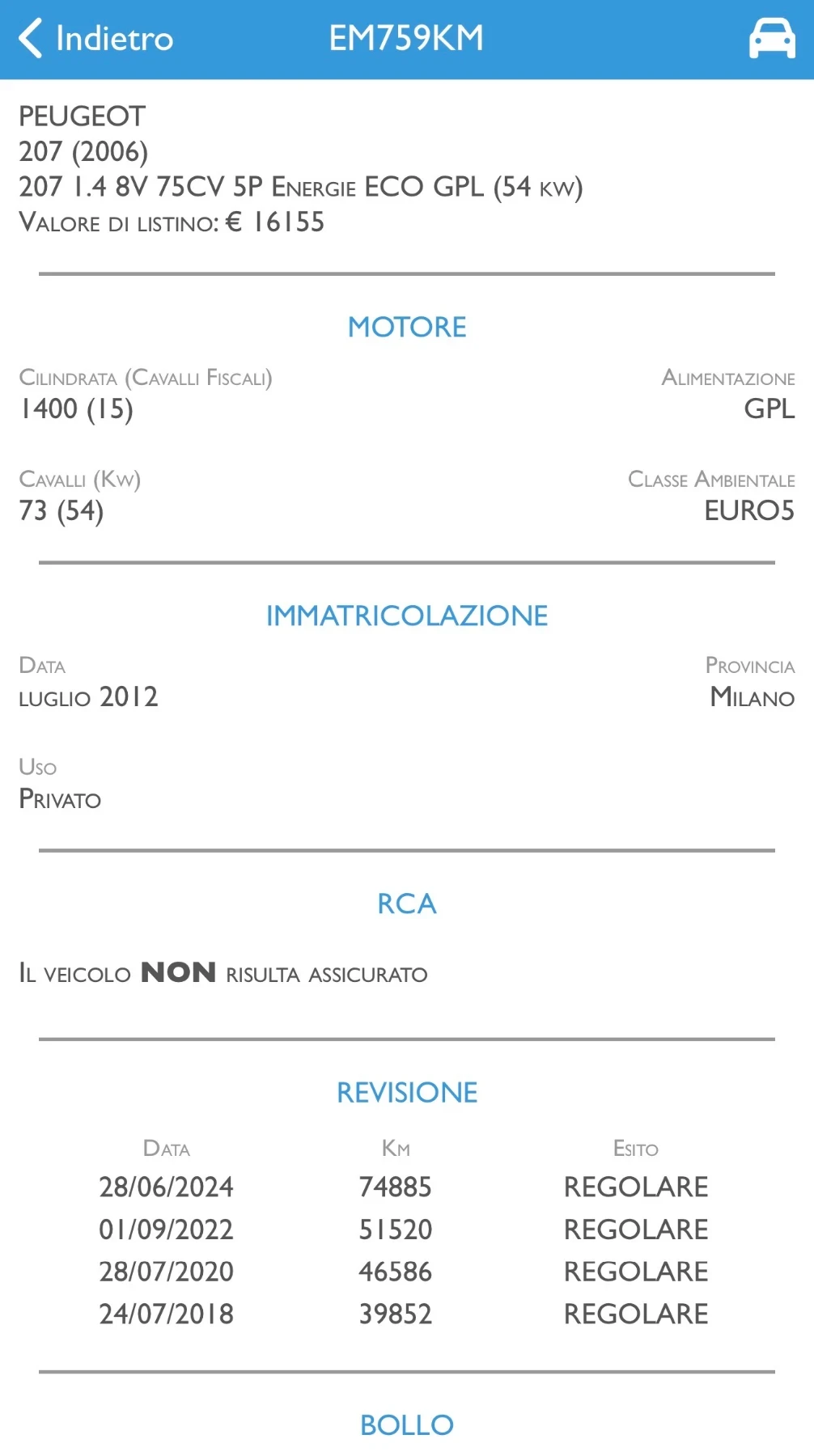The width and height of the screenshot is (814, 1456).
Task: Go back with the Indietro button
Action: click(95, 38)
